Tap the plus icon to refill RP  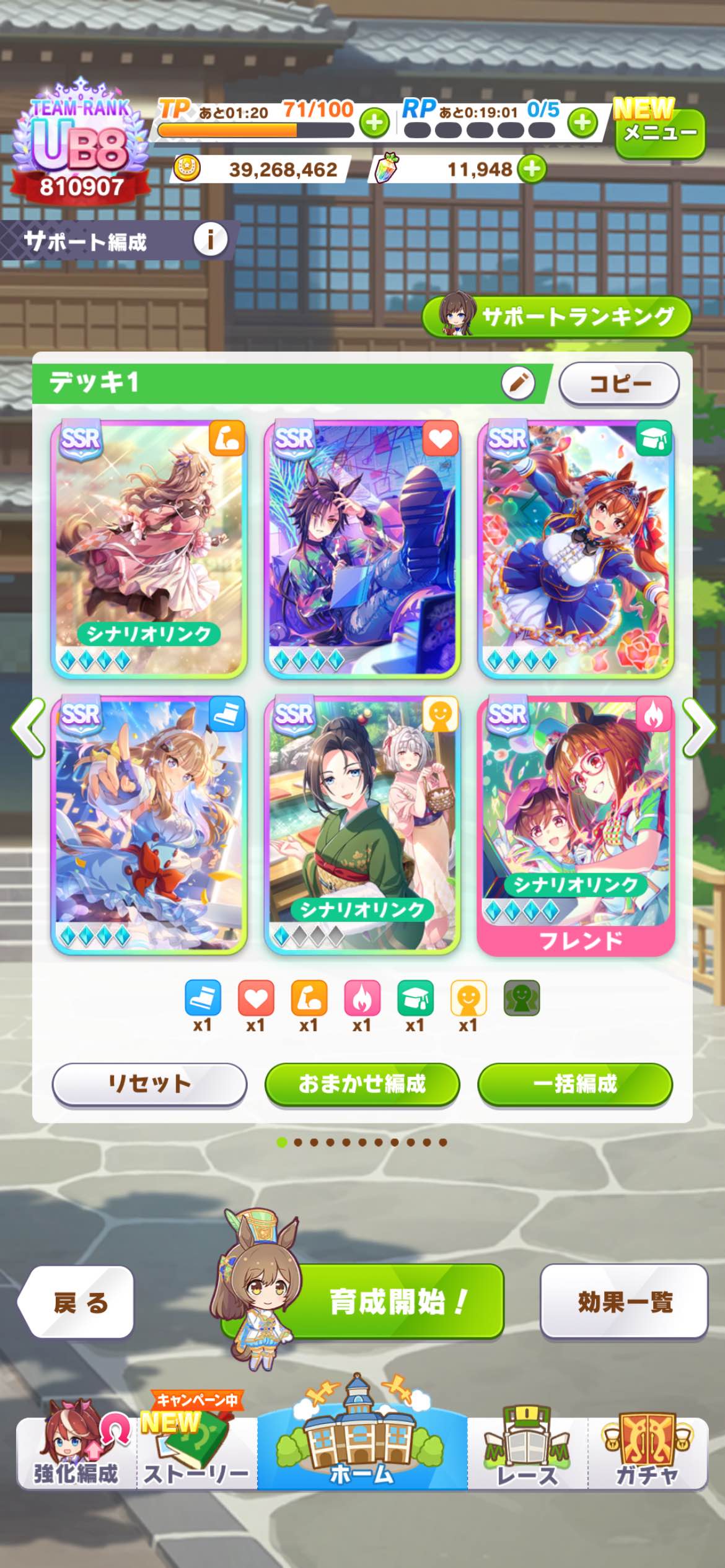pos(582,123)
